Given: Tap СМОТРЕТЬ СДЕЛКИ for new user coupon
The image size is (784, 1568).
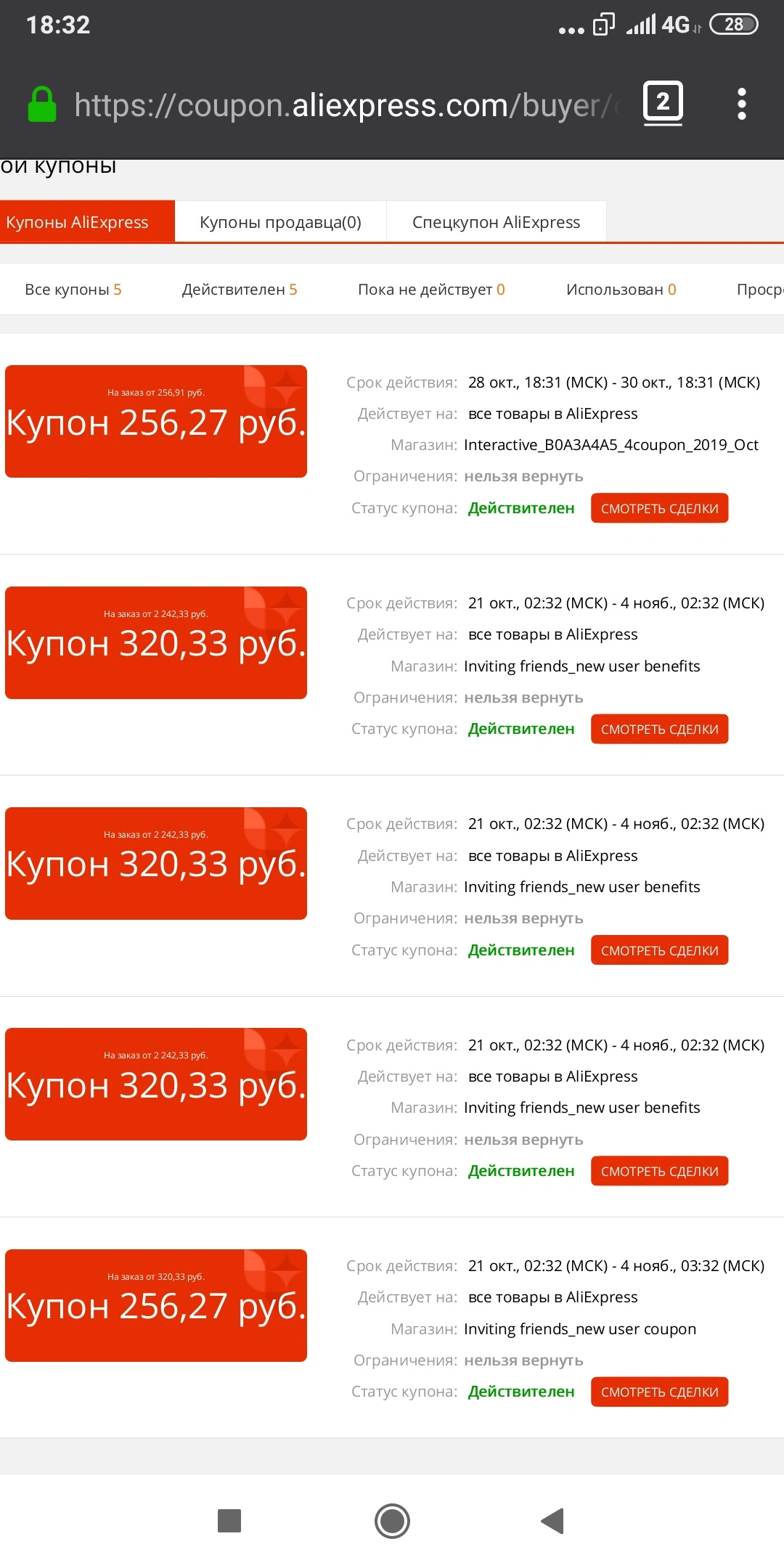Looking at the screenshot, I should tap(659, 1392).
